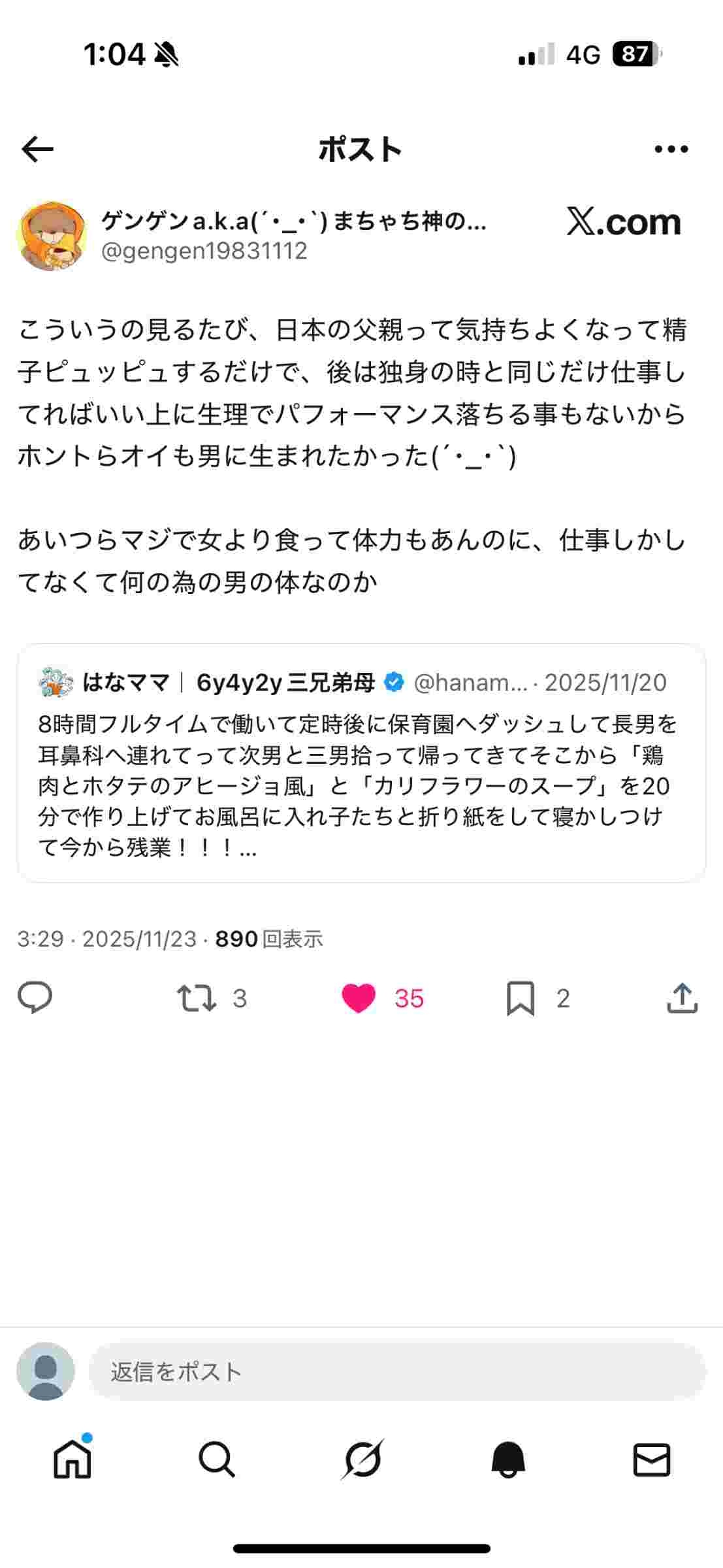The height and width of the screenshot is (1568, 723).
Task: Open the Notifications bell tab
Action: click(507, 1460)
